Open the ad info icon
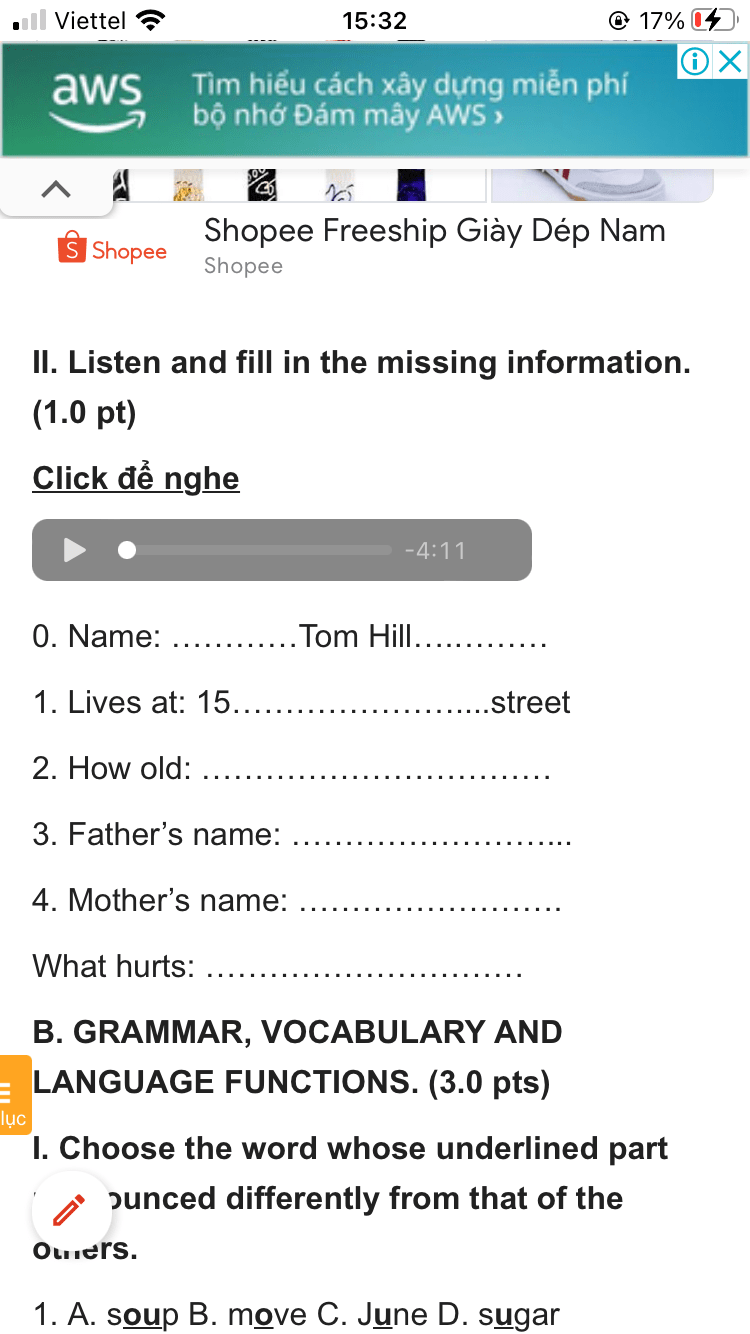The height and width of the screenshot is (1334, 750). [x=694, y=62]
